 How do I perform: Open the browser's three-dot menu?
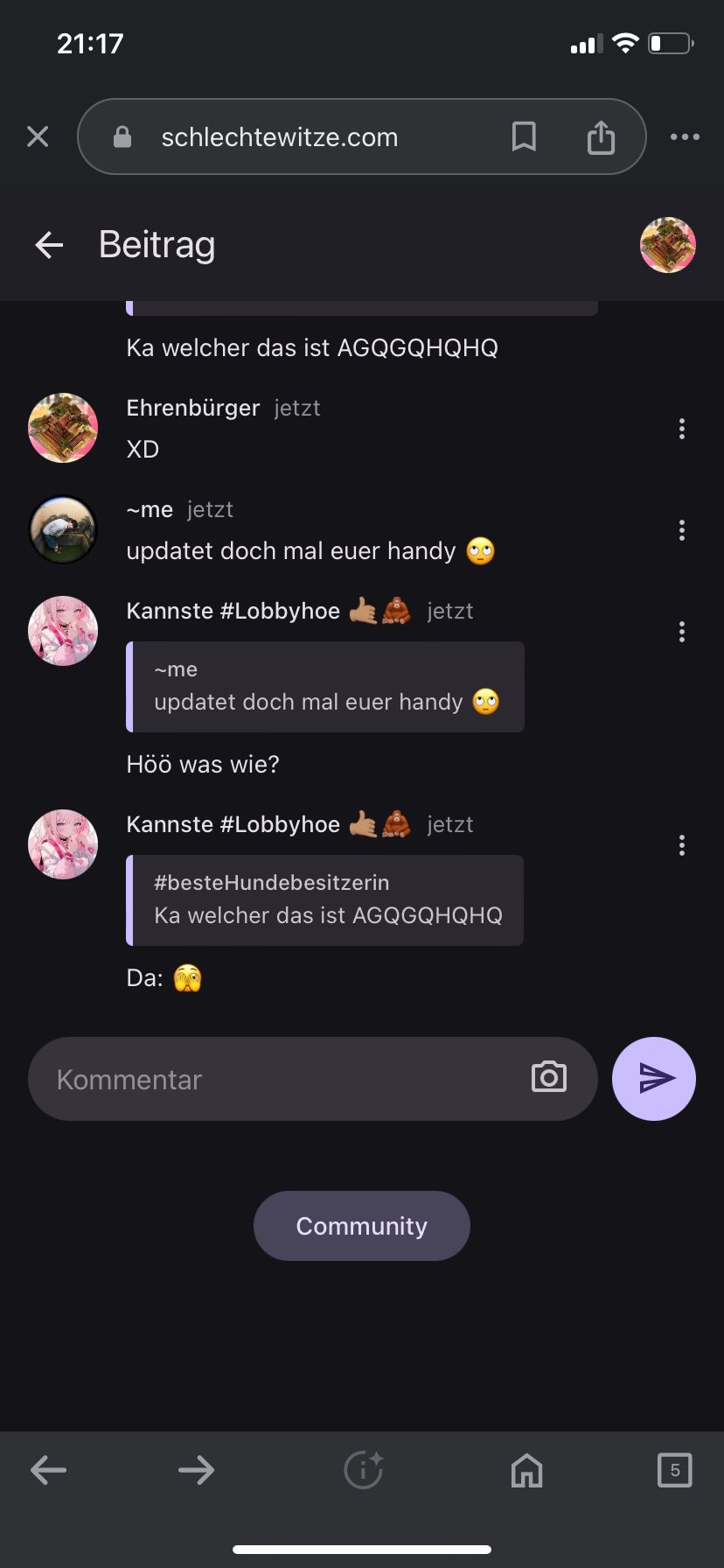(x=685, y=136)
